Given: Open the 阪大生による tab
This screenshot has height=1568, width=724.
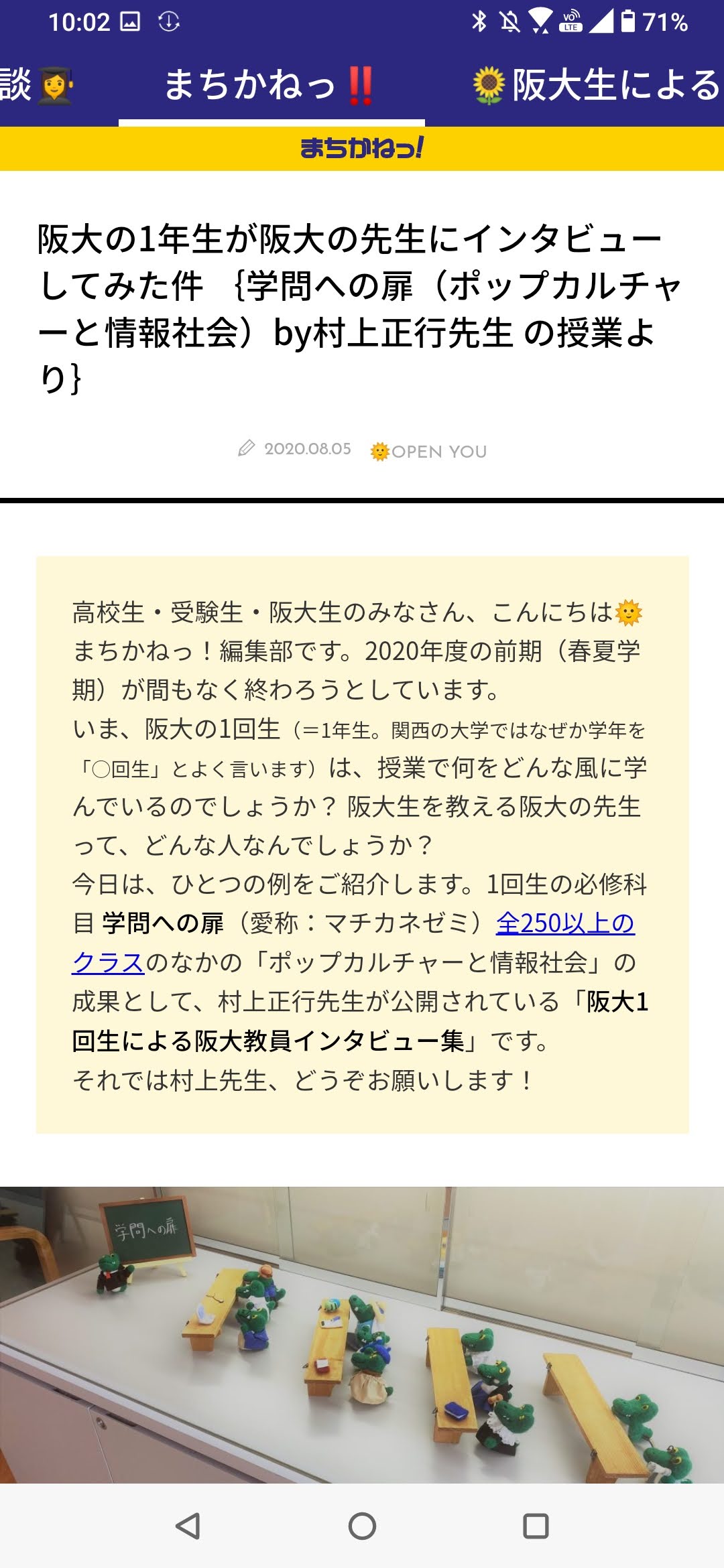Looking at the screenshot, I should 597,86.
